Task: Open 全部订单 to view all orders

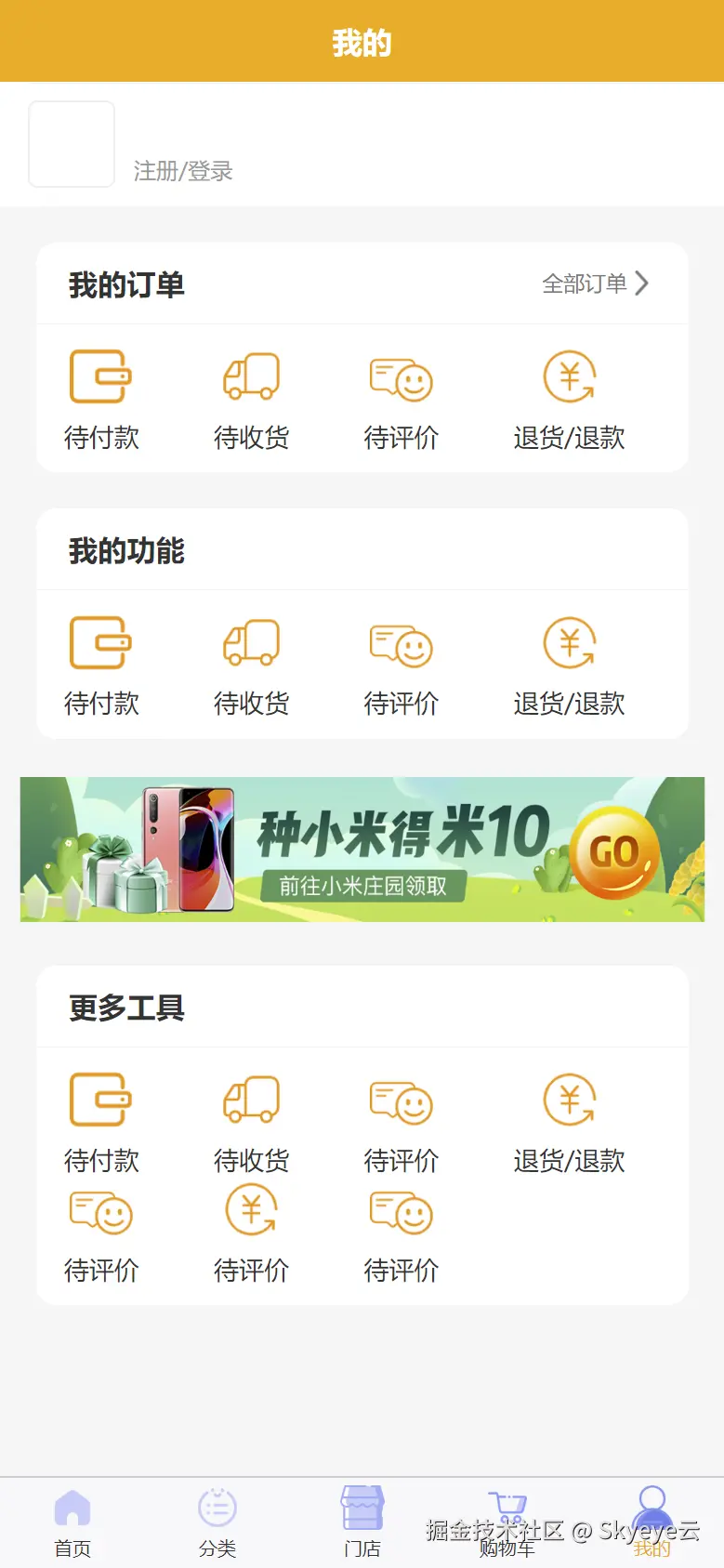Action: (595, 283)
